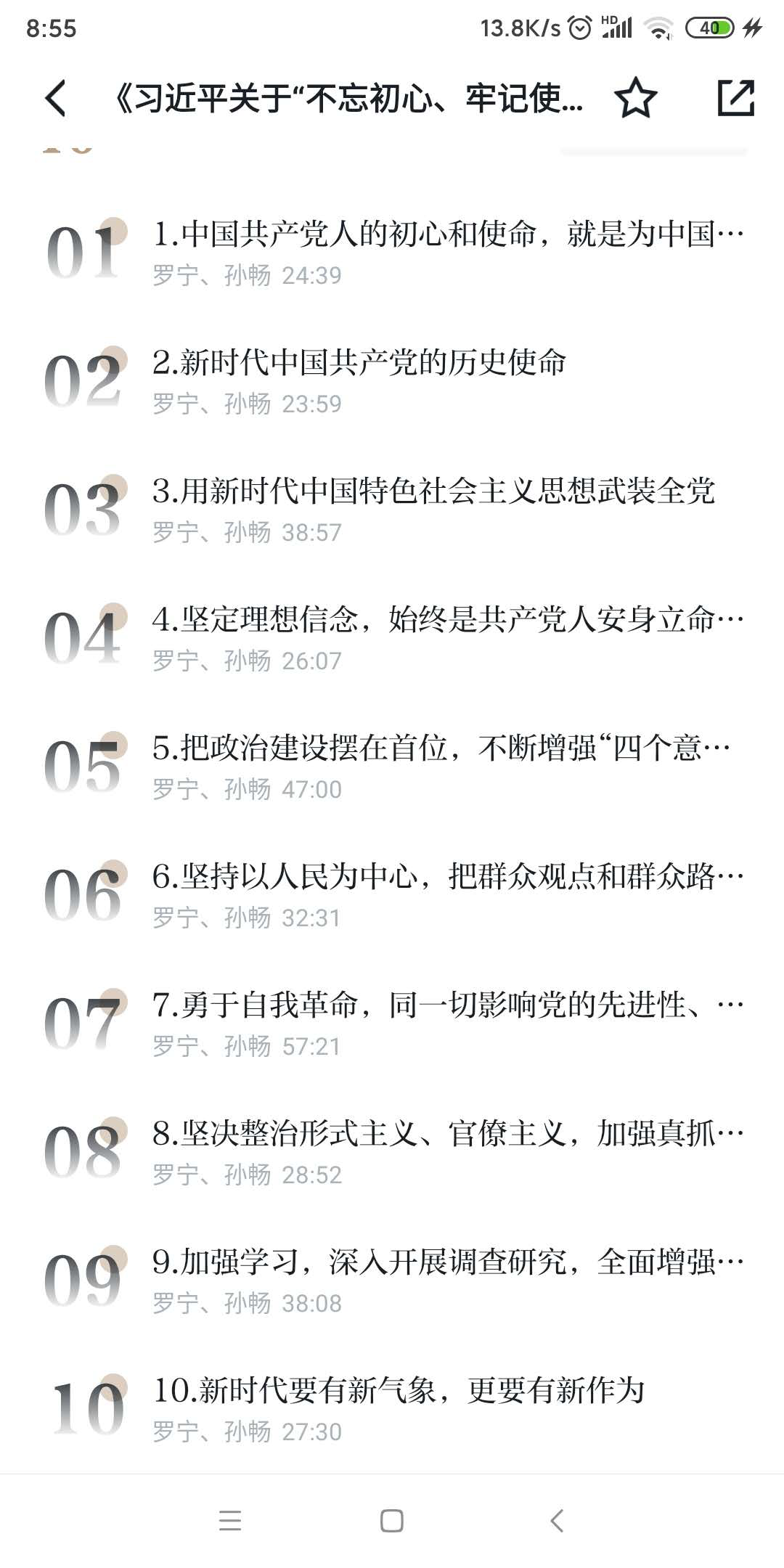The image size is (784, 1568).
Task: Go back using the top-left arrow
Action: pos(56,98)
